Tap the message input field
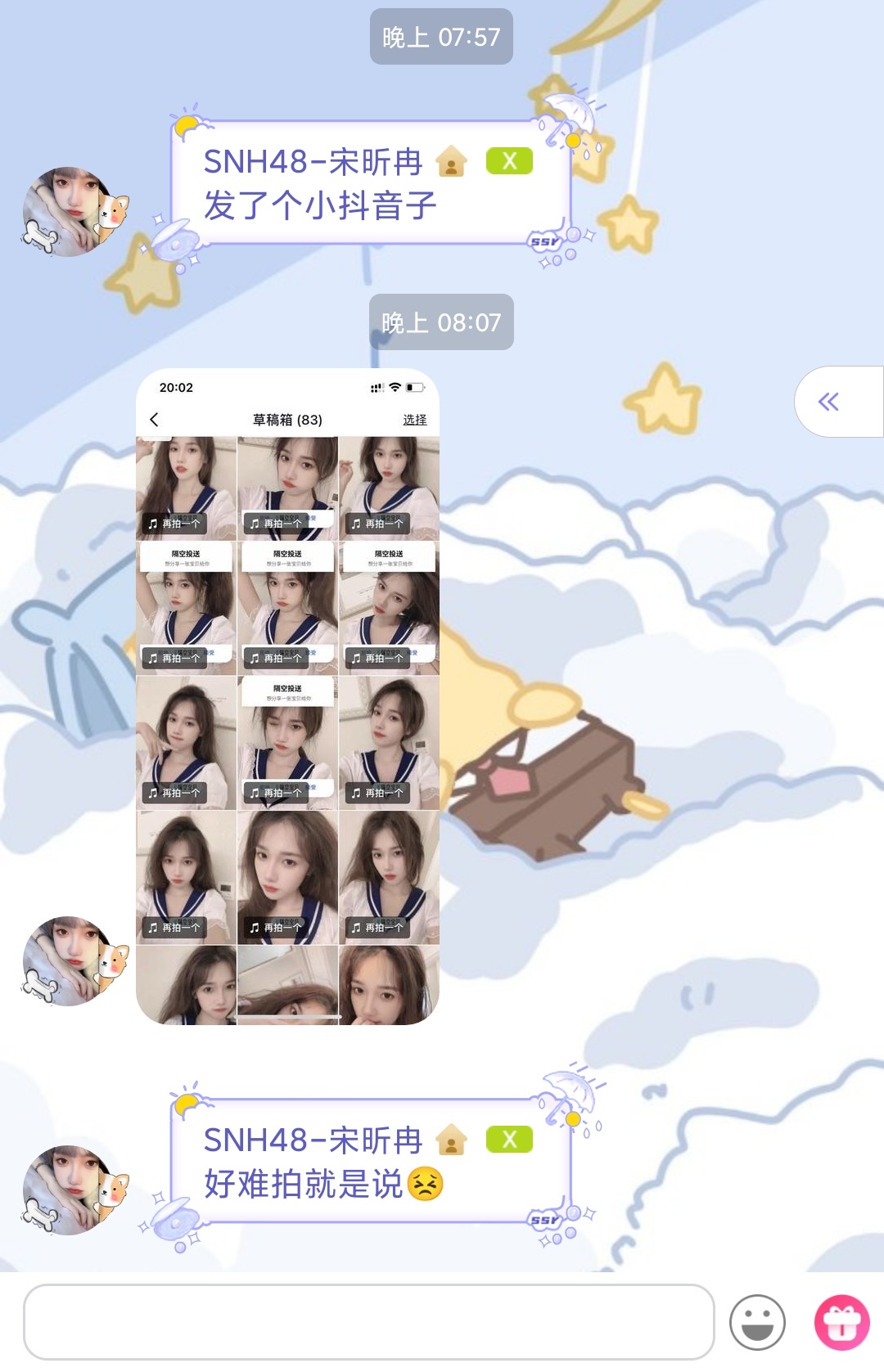 coord(368,1321)
